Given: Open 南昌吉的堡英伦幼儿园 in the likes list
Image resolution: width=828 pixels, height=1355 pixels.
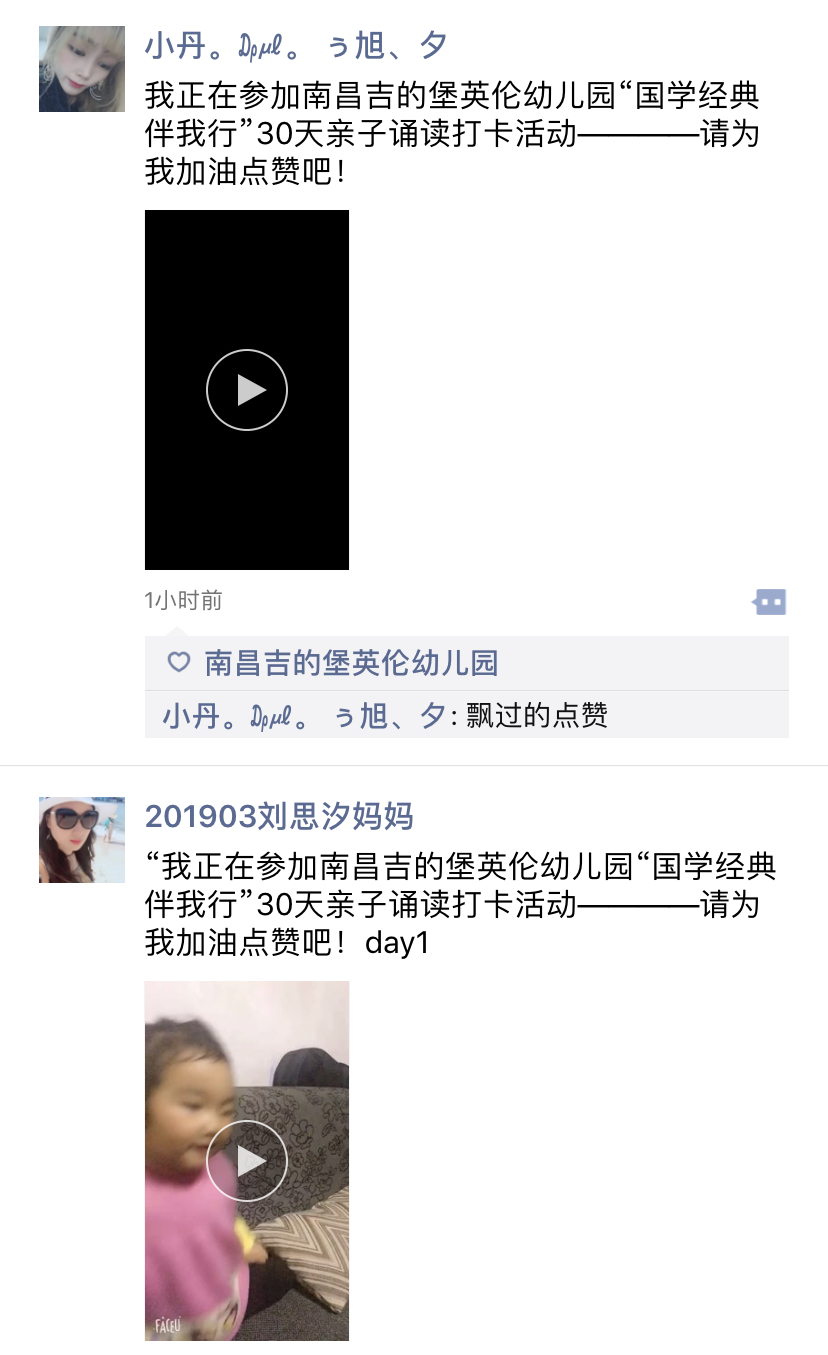Looking at the screenshot, I should coord(351,663).
